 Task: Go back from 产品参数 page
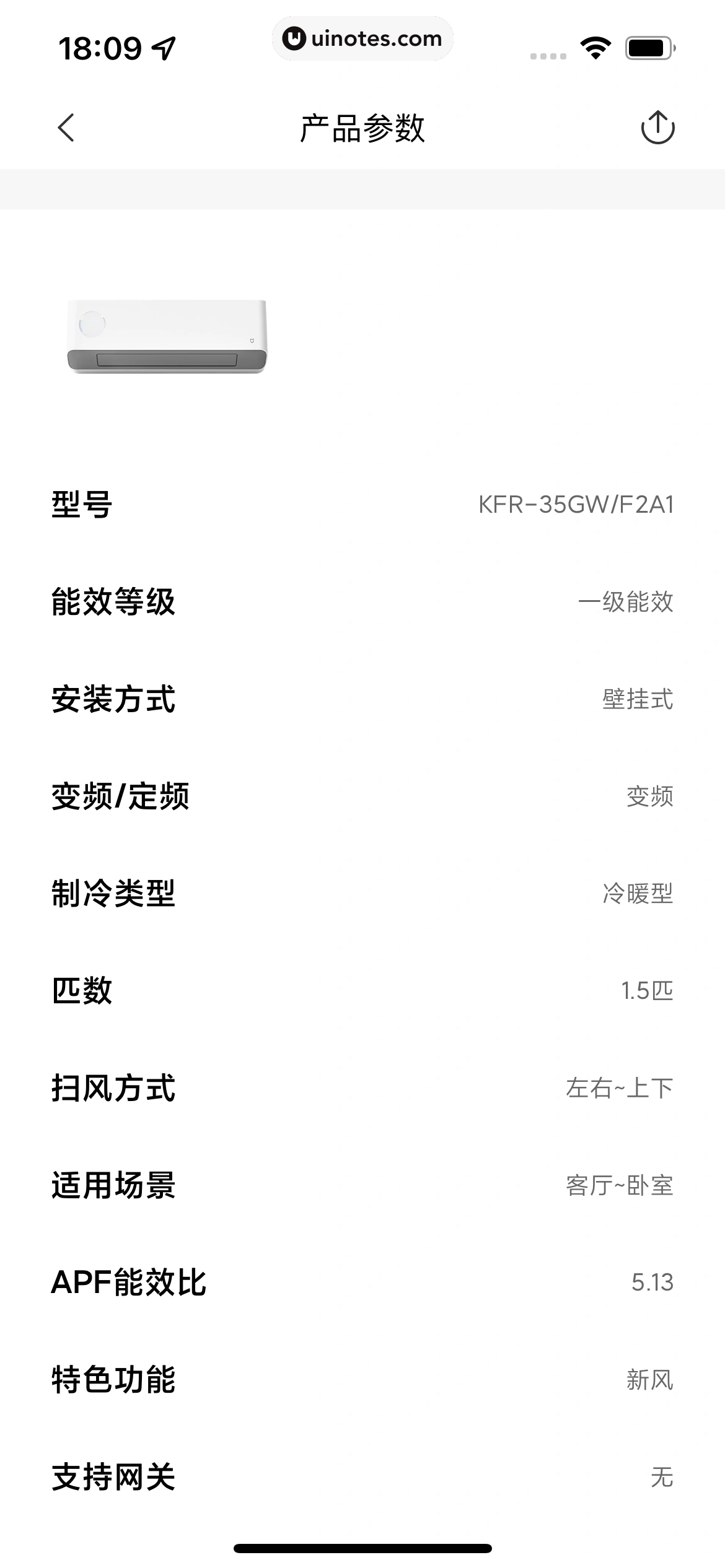click(x=66, y=128)
